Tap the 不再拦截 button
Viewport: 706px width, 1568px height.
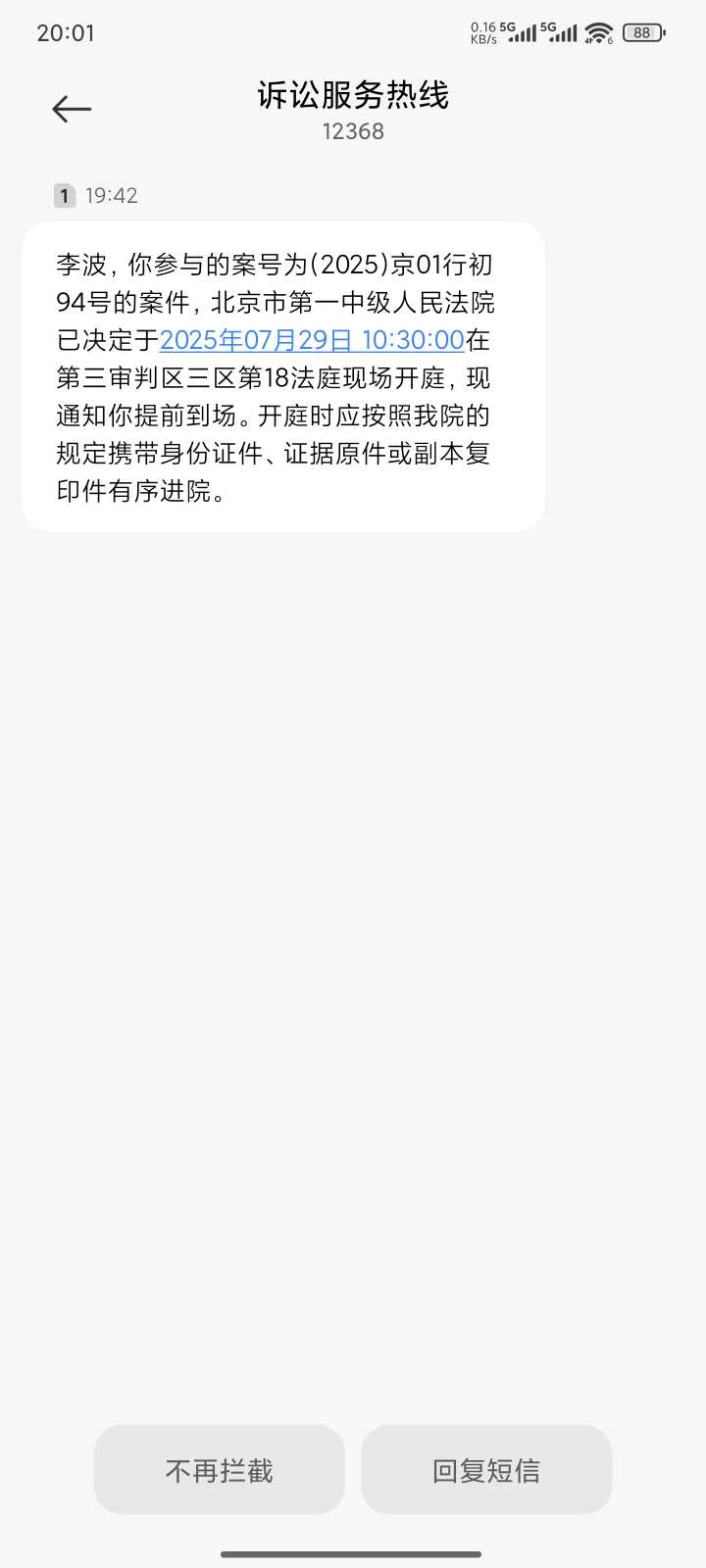(x=220, y=1470)
